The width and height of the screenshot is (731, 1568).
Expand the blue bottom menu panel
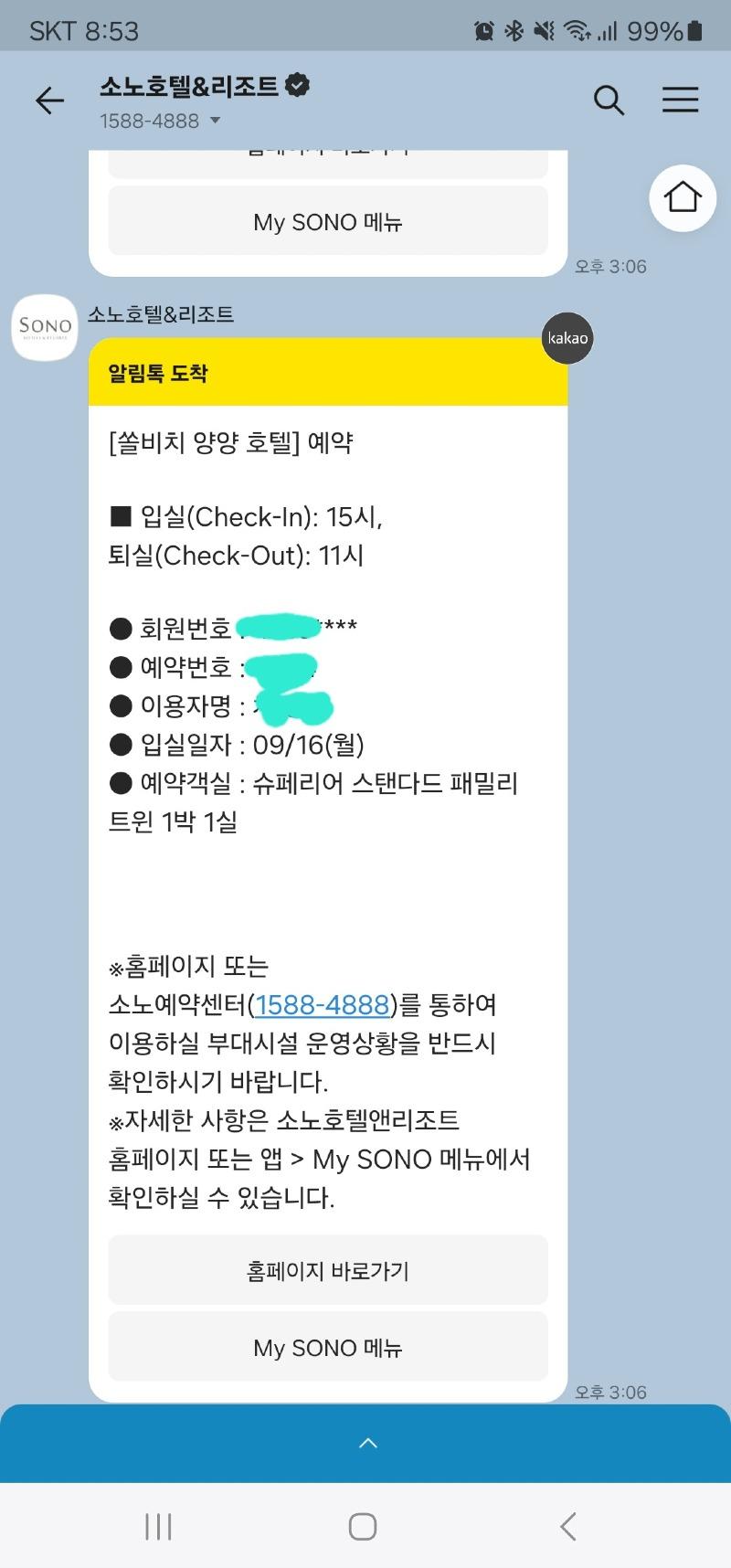tap(367, 1444)
